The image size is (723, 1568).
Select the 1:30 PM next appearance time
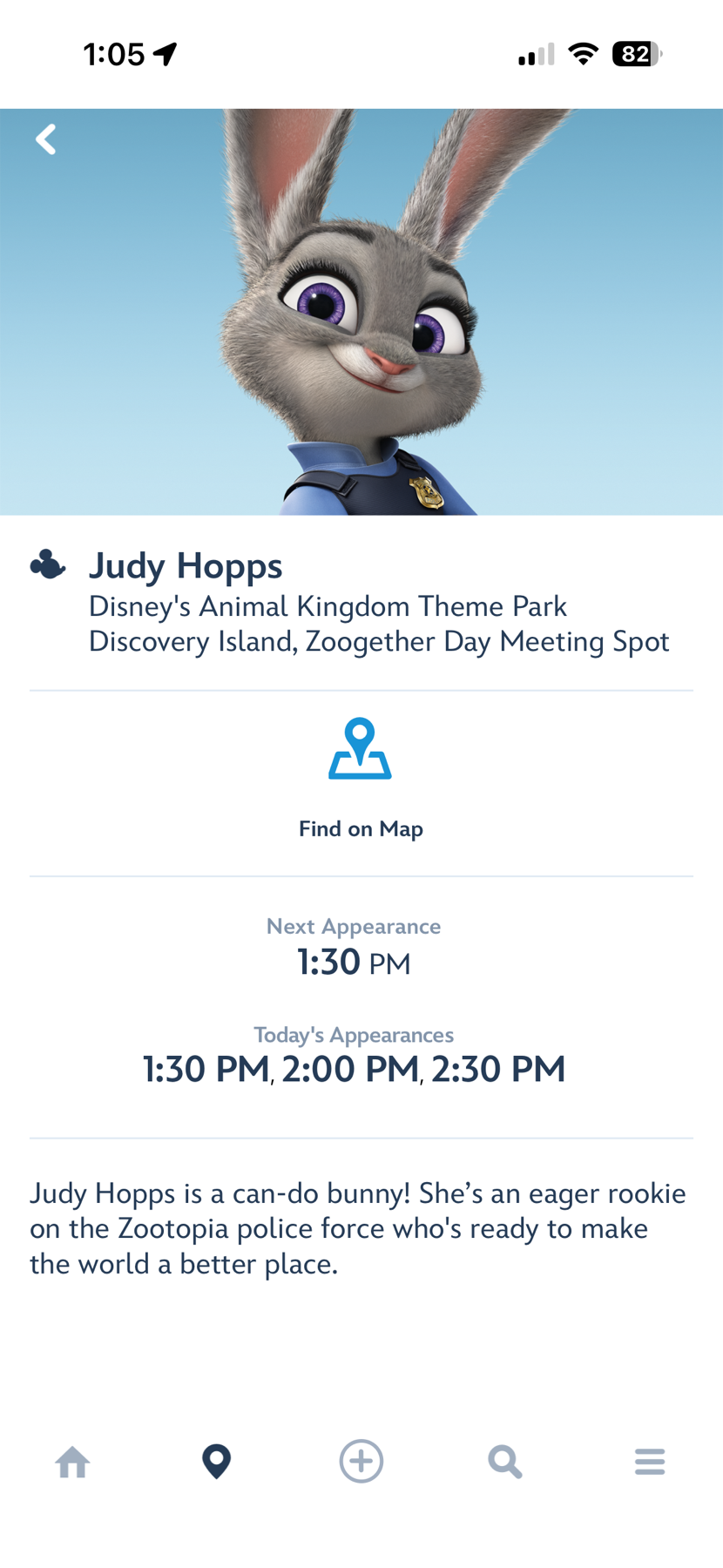(354, 961)
